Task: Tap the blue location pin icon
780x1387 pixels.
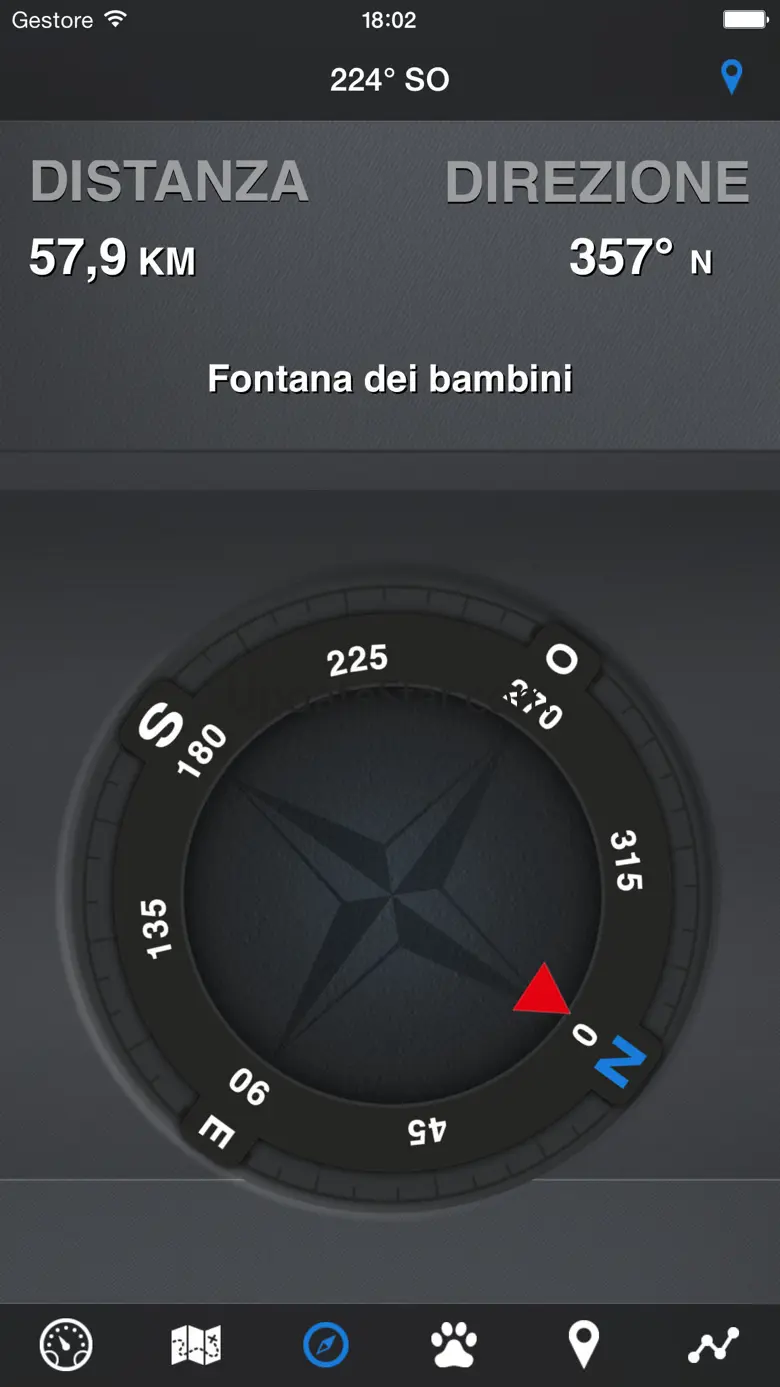Action: click(x=732, y=77)
